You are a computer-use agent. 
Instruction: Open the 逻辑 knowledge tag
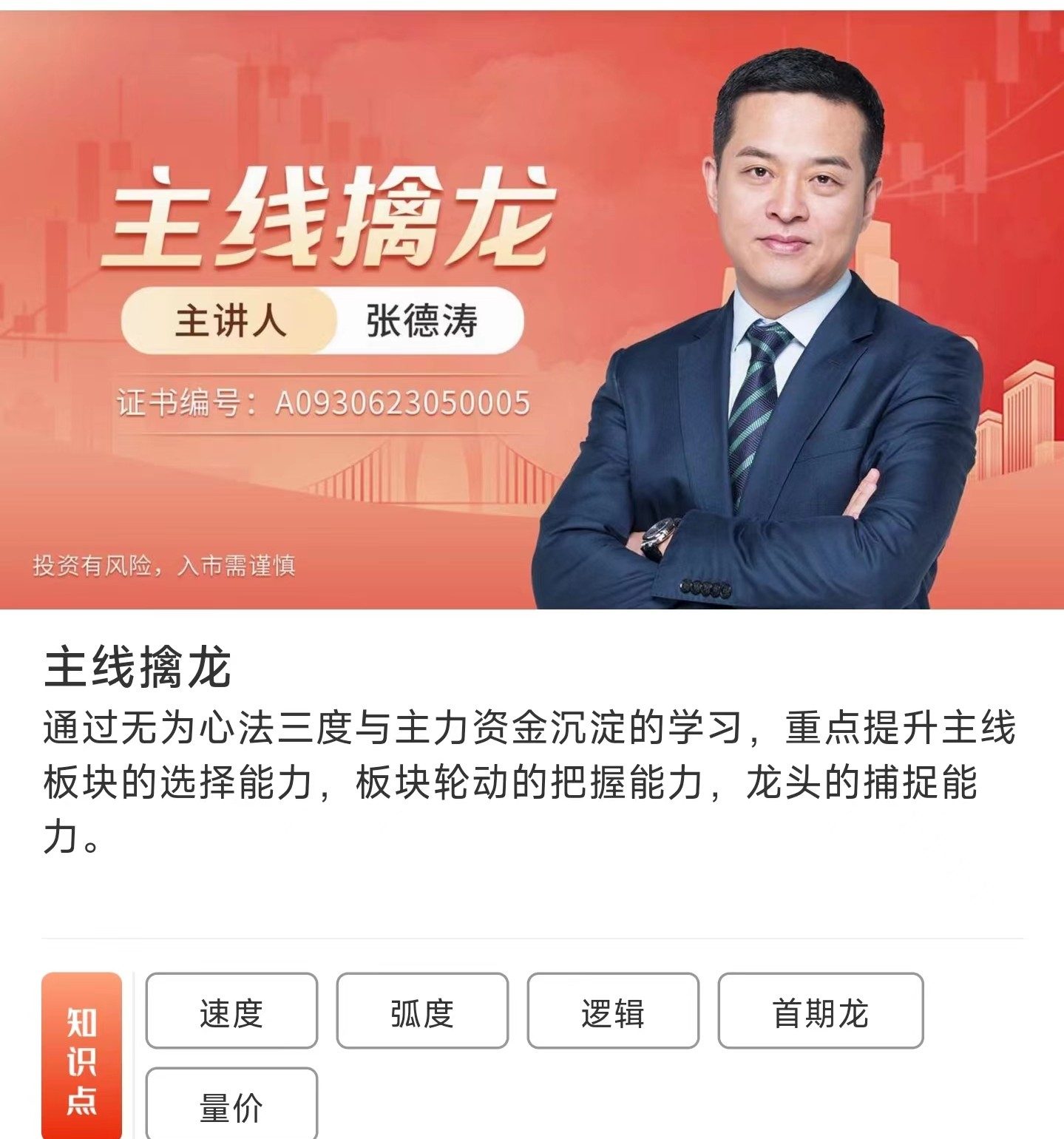[613, 1011]
